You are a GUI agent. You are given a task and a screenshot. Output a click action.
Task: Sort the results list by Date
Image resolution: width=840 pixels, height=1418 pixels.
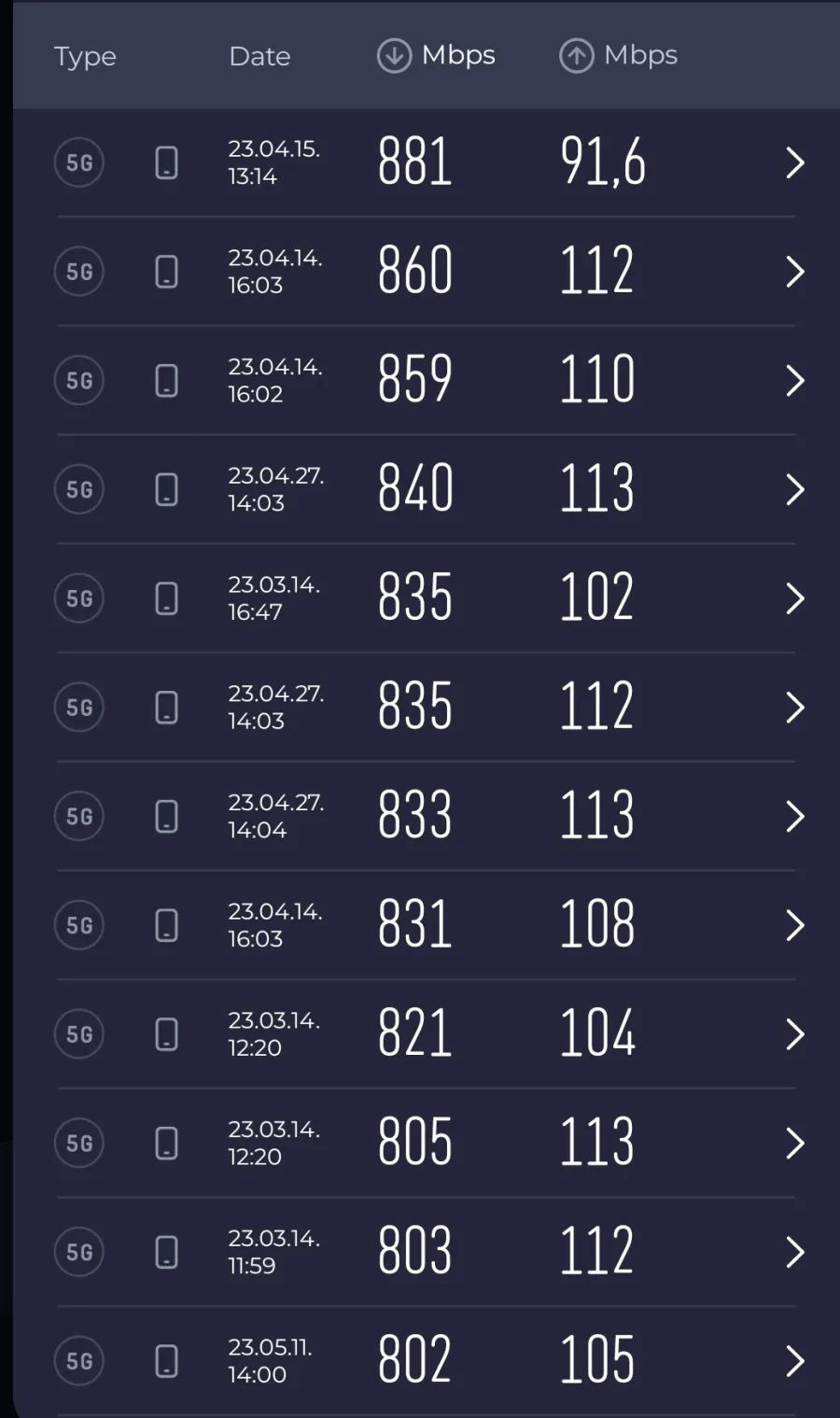[259, 57]
